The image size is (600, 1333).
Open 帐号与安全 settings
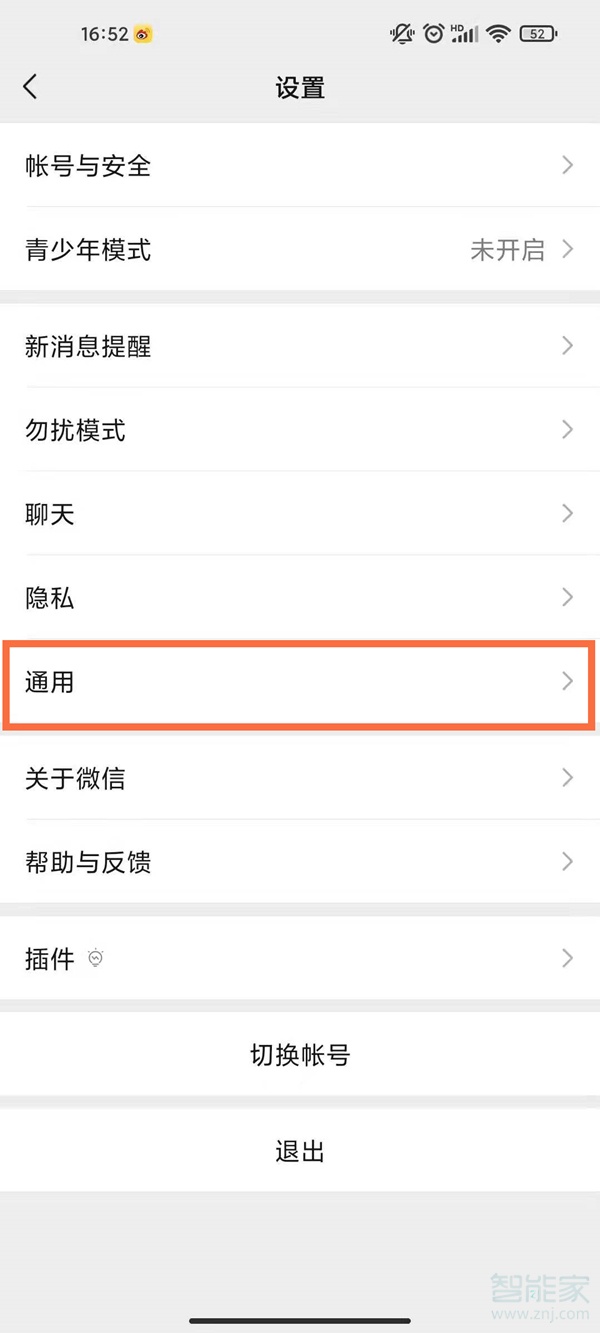click(x=300, y=165)
